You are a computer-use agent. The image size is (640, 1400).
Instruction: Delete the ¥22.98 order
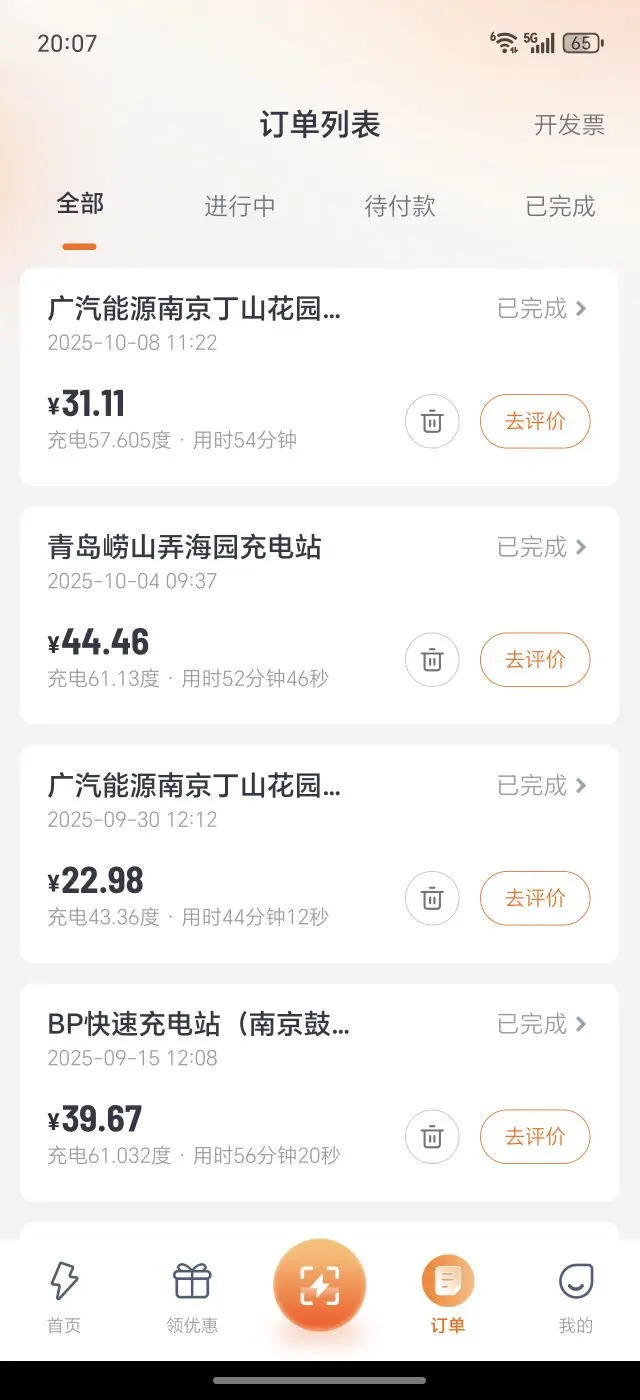pos(432,898)
